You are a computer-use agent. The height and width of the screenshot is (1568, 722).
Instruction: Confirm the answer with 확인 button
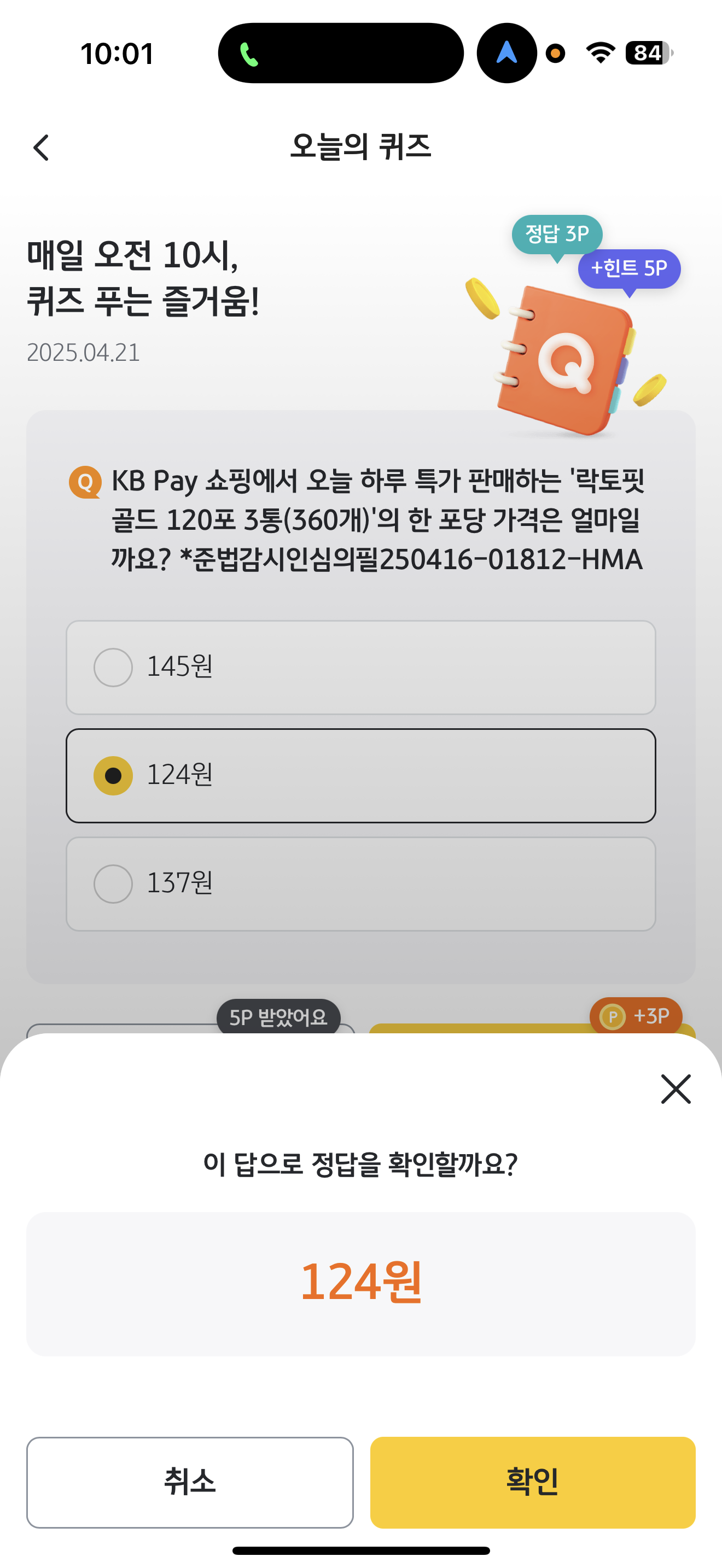click(x=533, y=1482)
